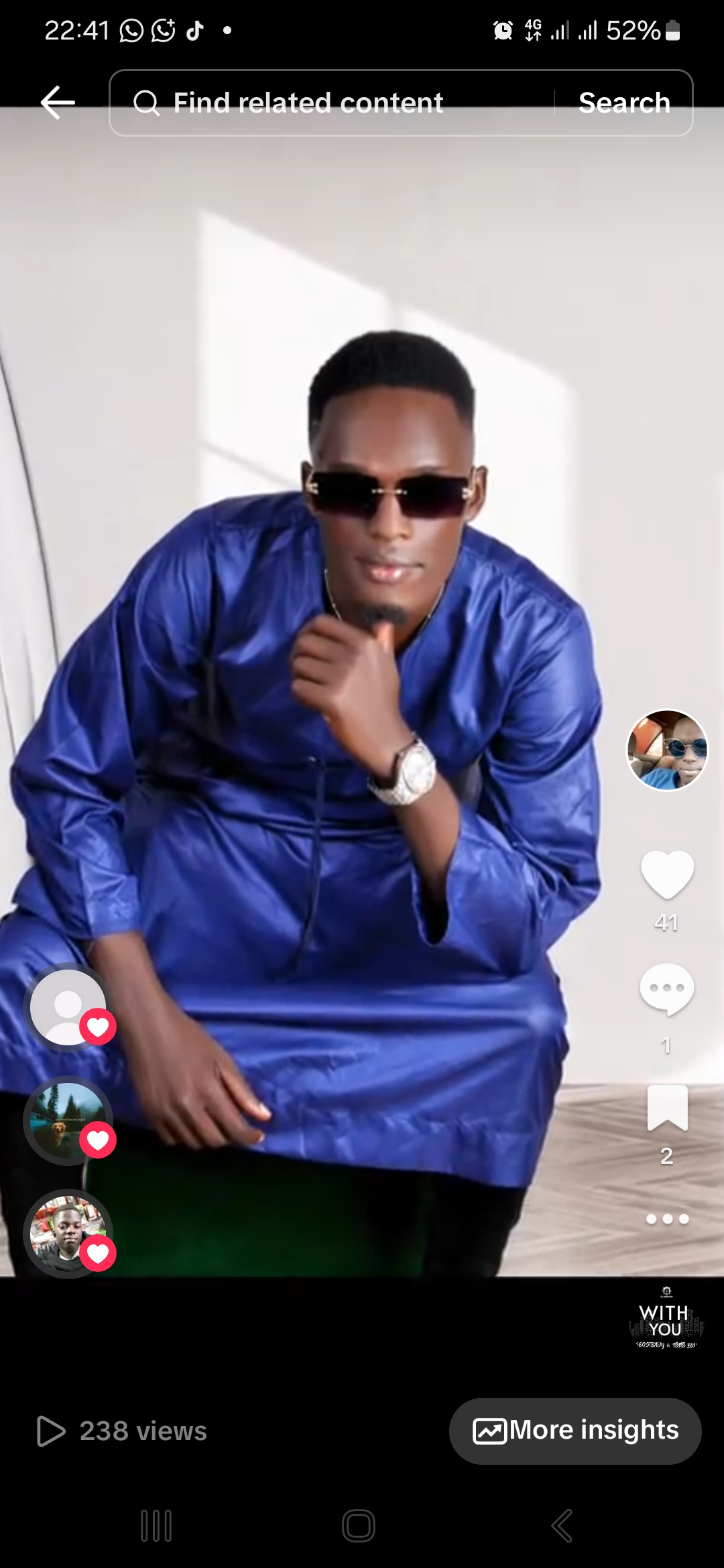Open the three-dot more options

[667, 1219]
